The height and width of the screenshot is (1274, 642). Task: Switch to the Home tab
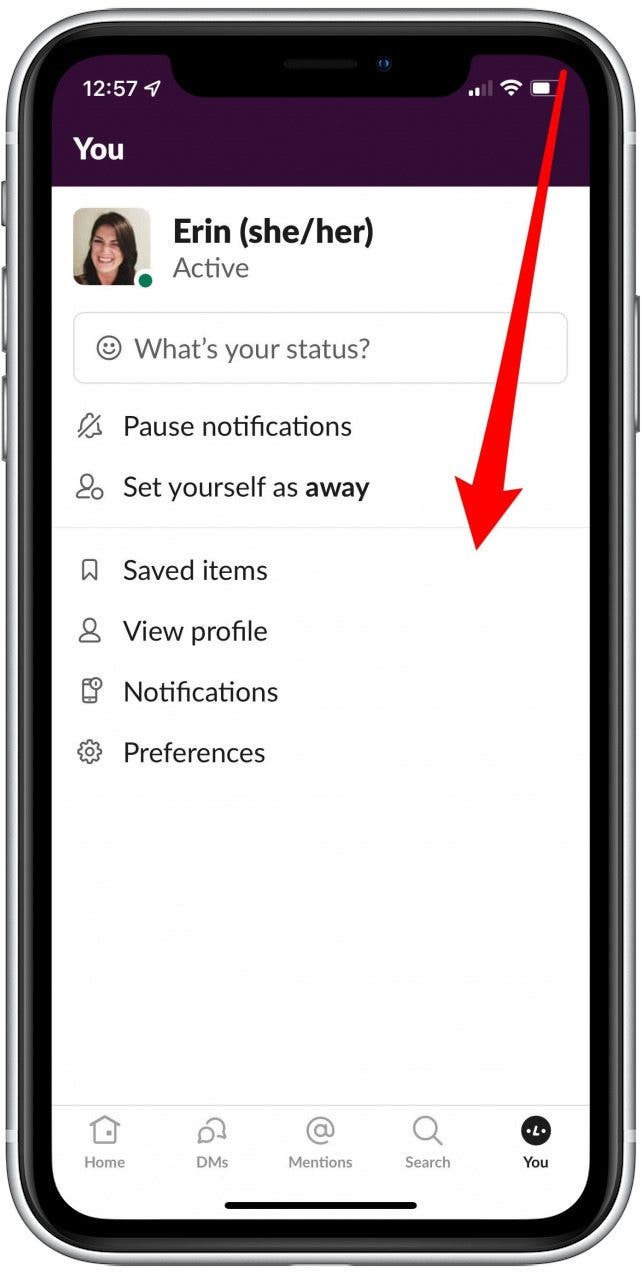[x=104, y=1142]
